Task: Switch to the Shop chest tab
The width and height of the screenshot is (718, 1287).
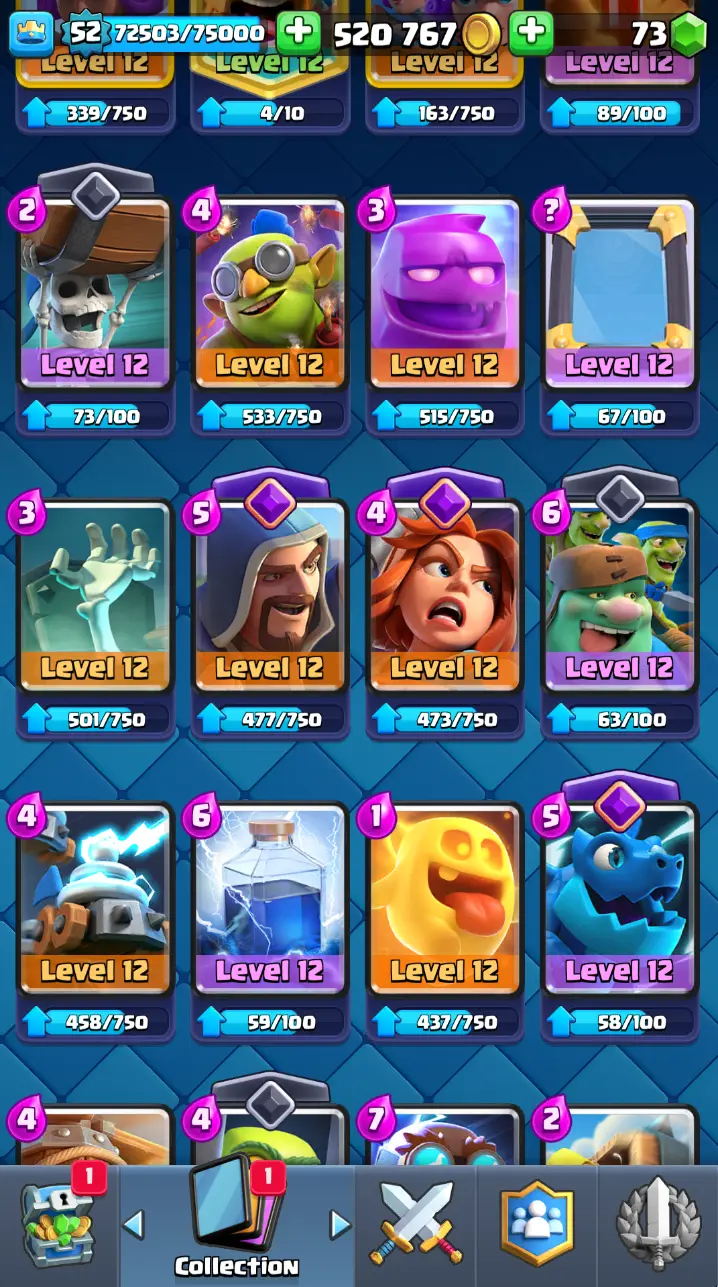Action: tap(57, 1225)
